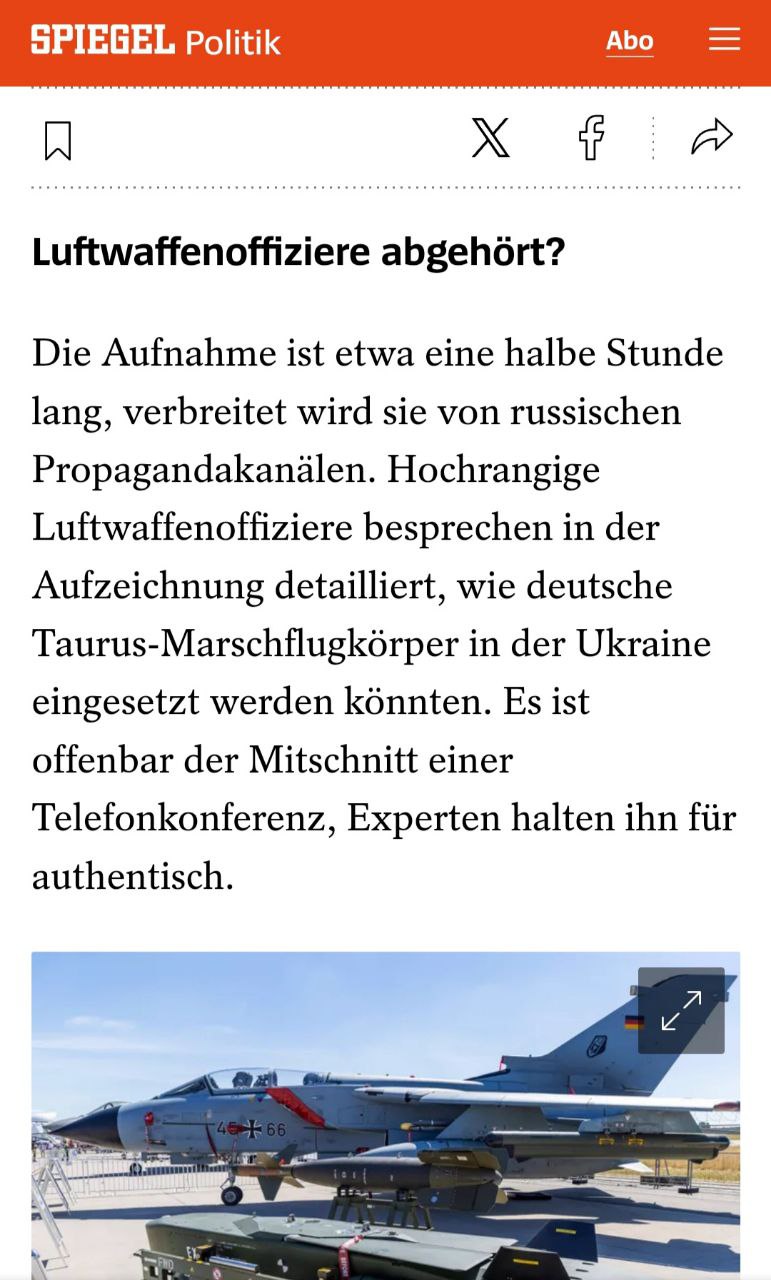
Task: Open the hamburger menu
Action: tap(724, 40)
